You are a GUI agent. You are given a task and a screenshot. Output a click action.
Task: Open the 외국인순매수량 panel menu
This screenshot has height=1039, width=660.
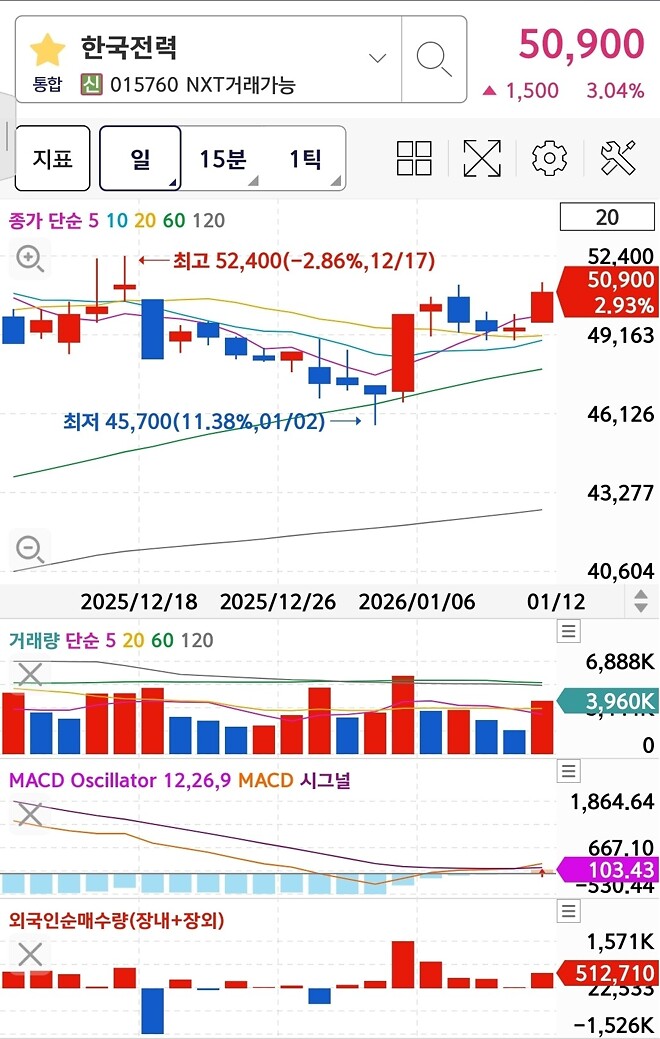coord(569,911)
